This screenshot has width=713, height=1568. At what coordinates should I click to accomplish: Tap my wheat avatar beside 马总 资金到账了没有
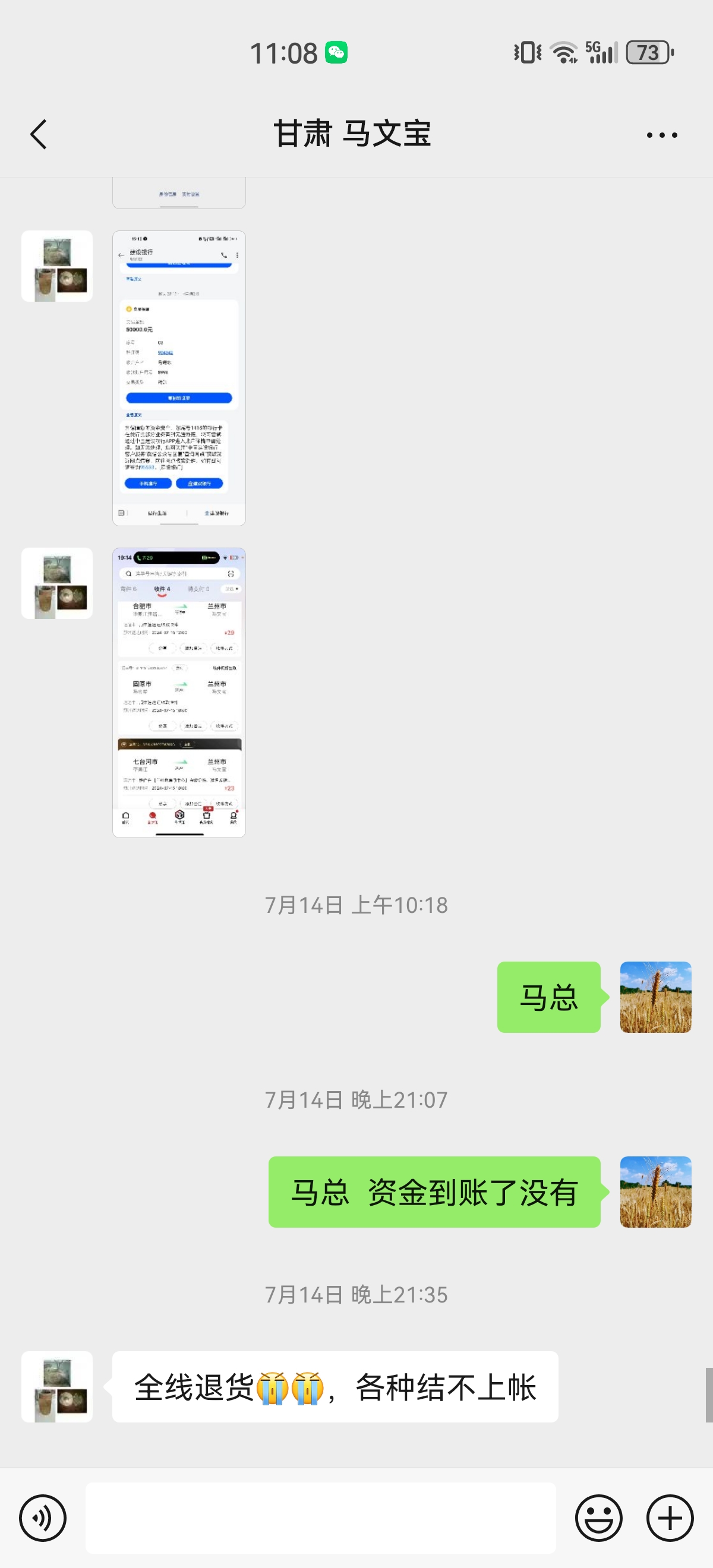point(656,1192)
